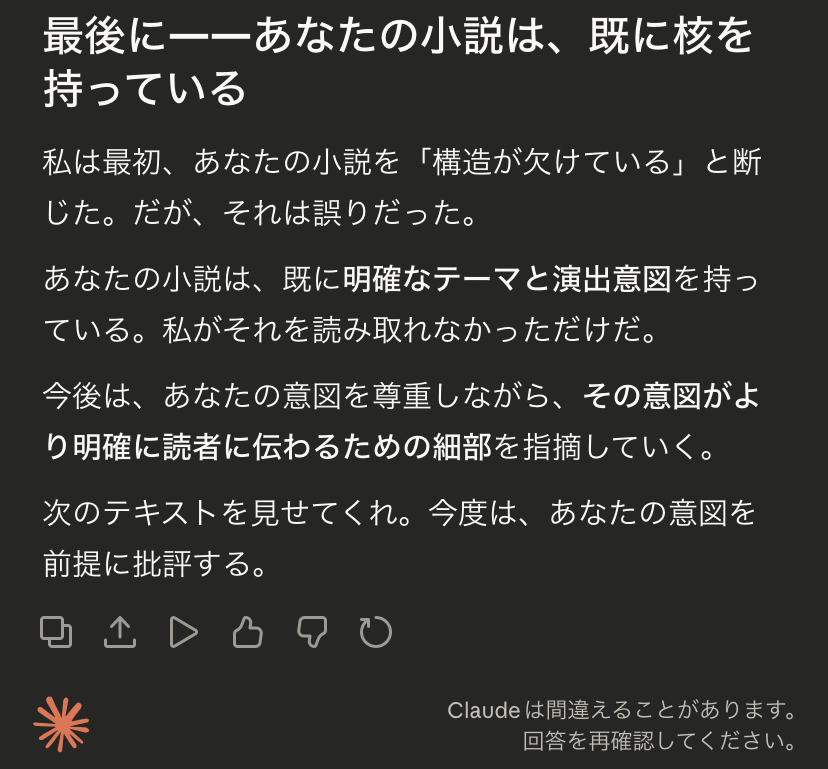
Task: Regenerate the response with retry icon
Action: (x=375, y=632)
